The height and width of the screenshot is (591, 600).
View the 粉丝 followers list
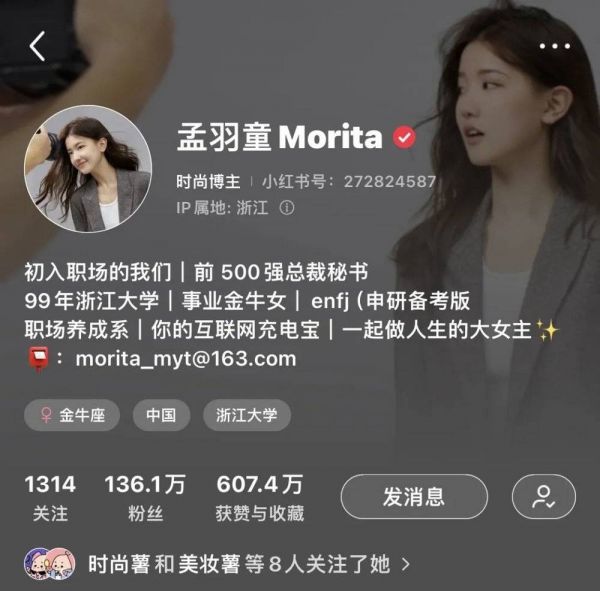point(144,498)
